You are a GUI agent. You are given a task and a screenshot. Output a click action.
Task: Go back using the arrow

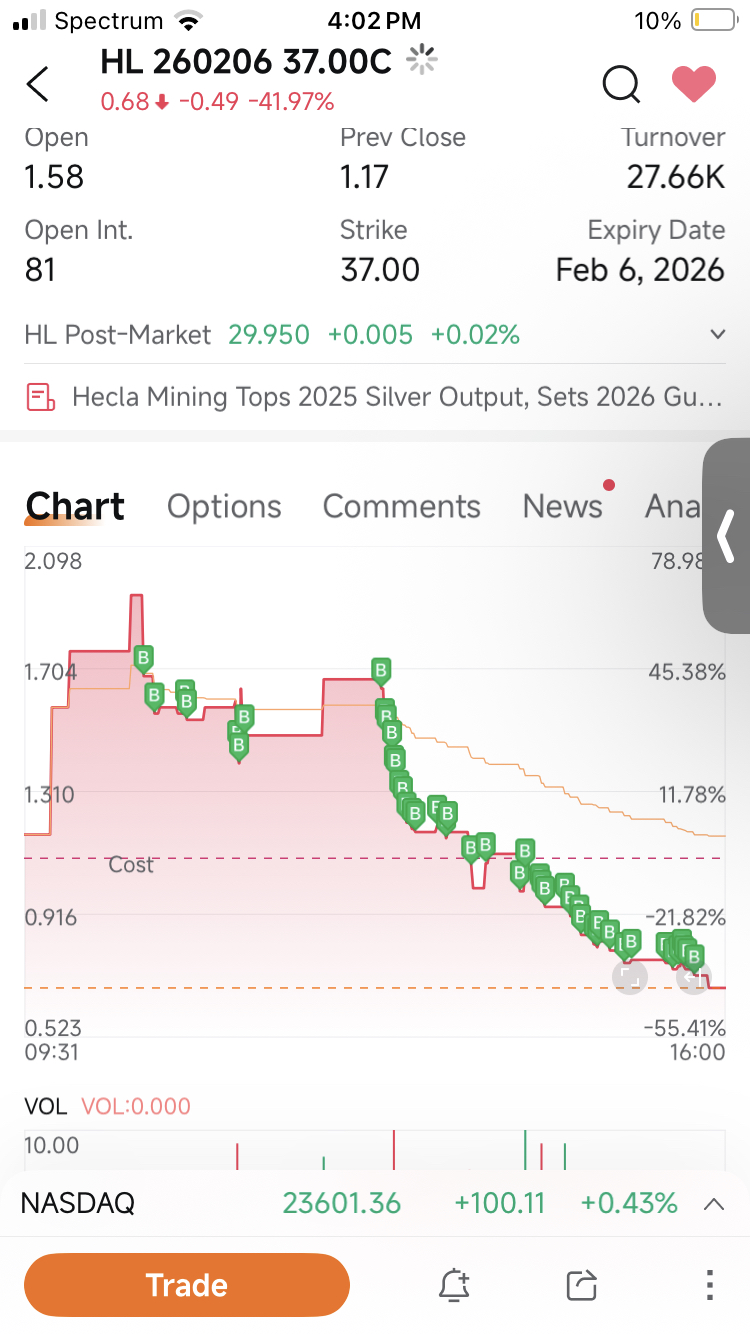[x=38, y=84]
